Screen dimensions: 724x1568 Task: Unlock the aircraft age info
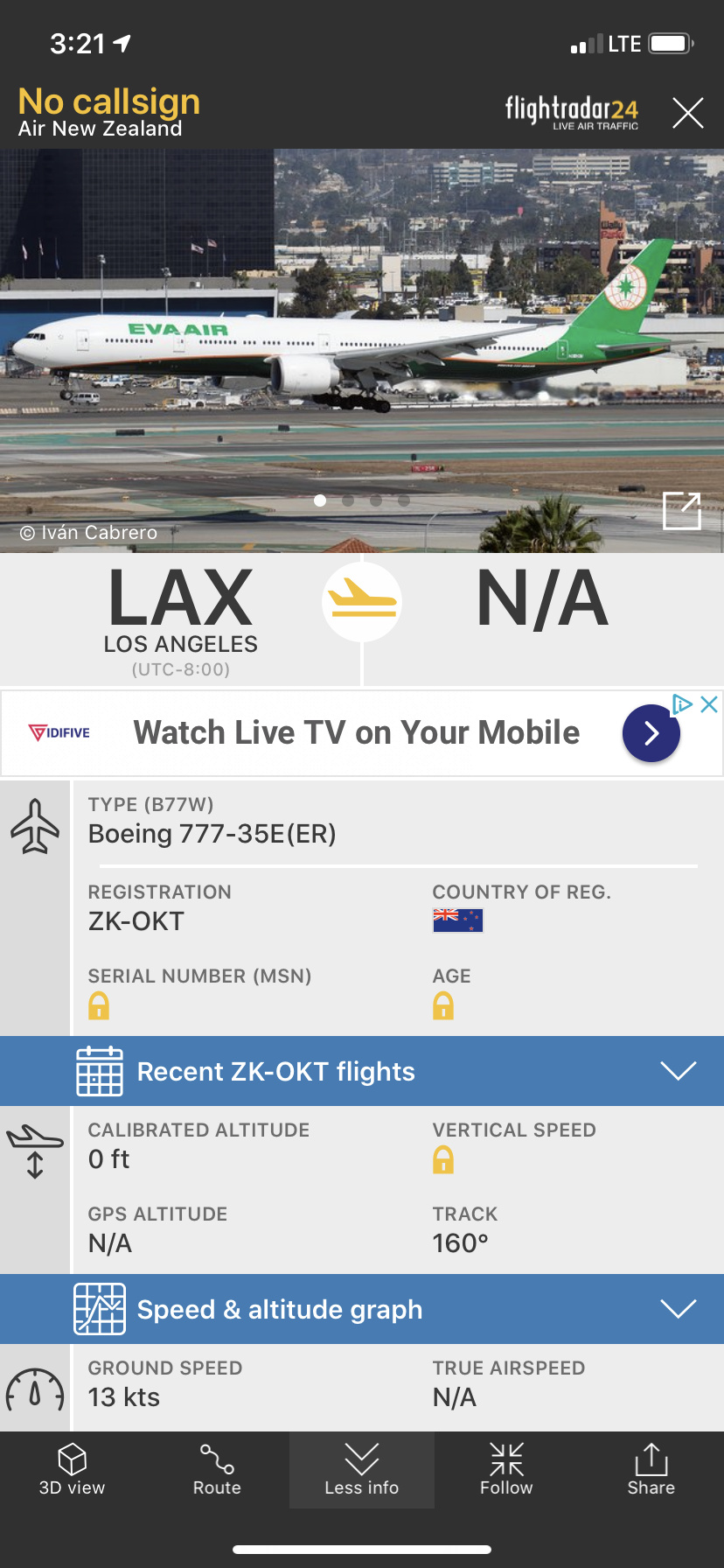point(443,1006)
